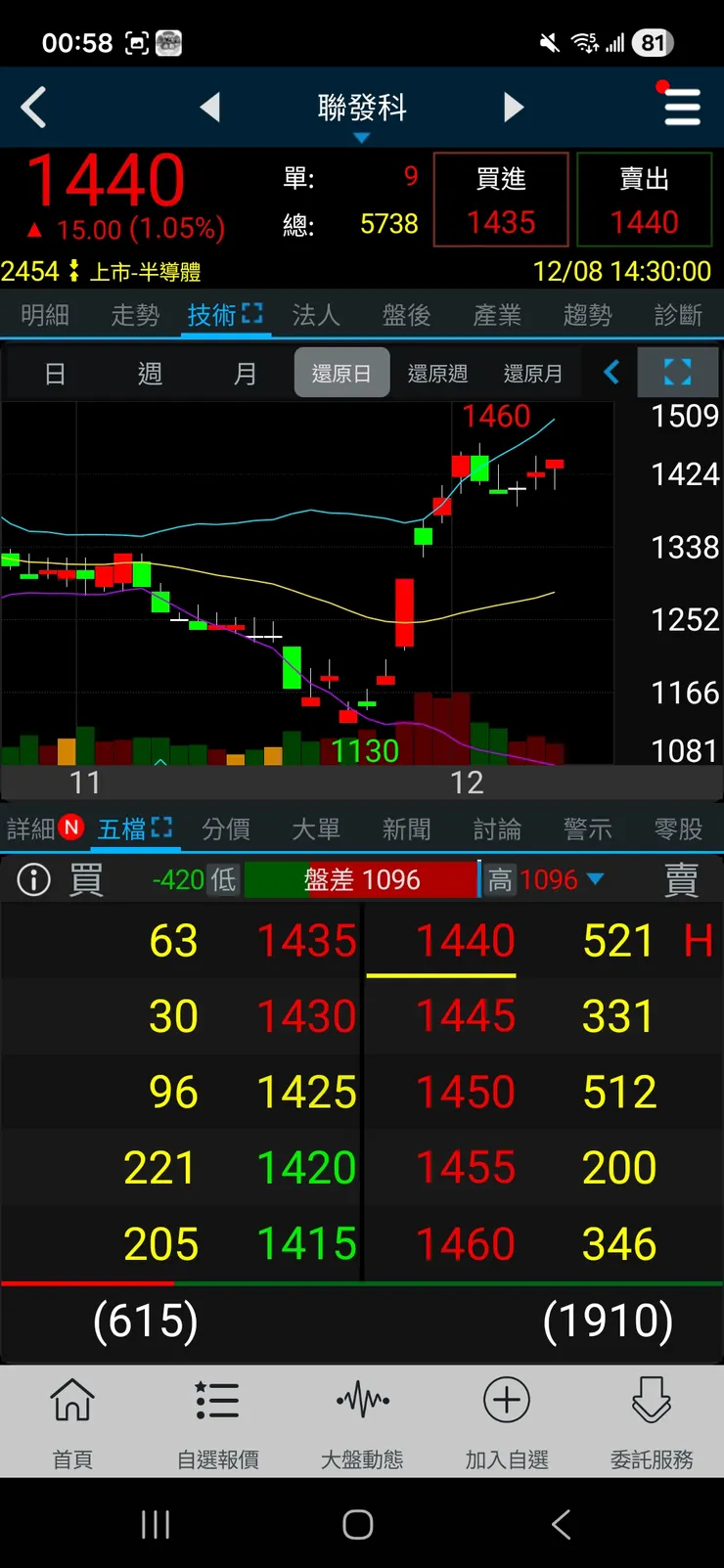Select the 週 weekly chart period
The image size is (724, 1568).
150,374
